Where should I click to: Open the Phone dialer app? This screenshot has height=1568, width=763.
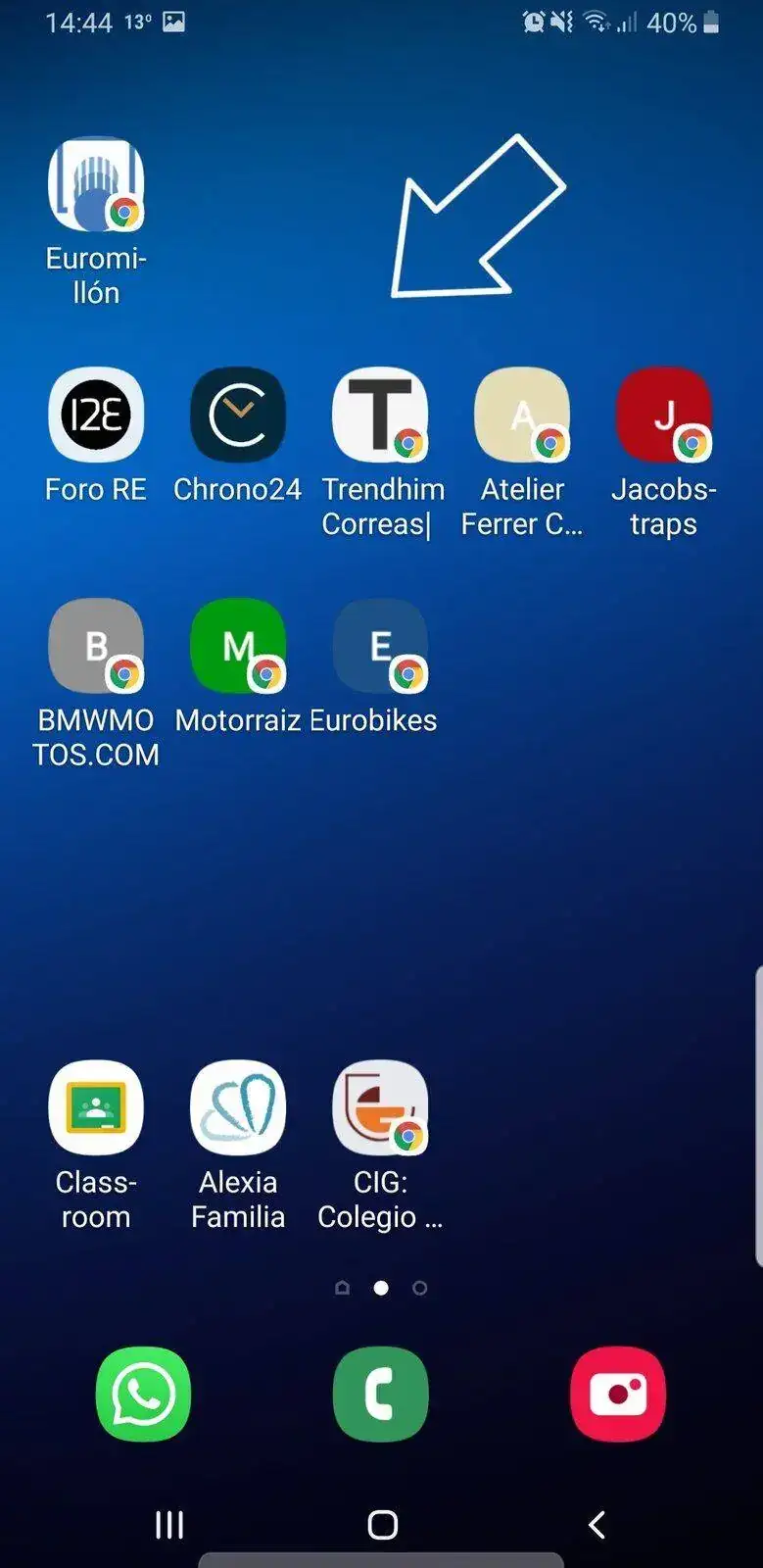pos(381,1394)
